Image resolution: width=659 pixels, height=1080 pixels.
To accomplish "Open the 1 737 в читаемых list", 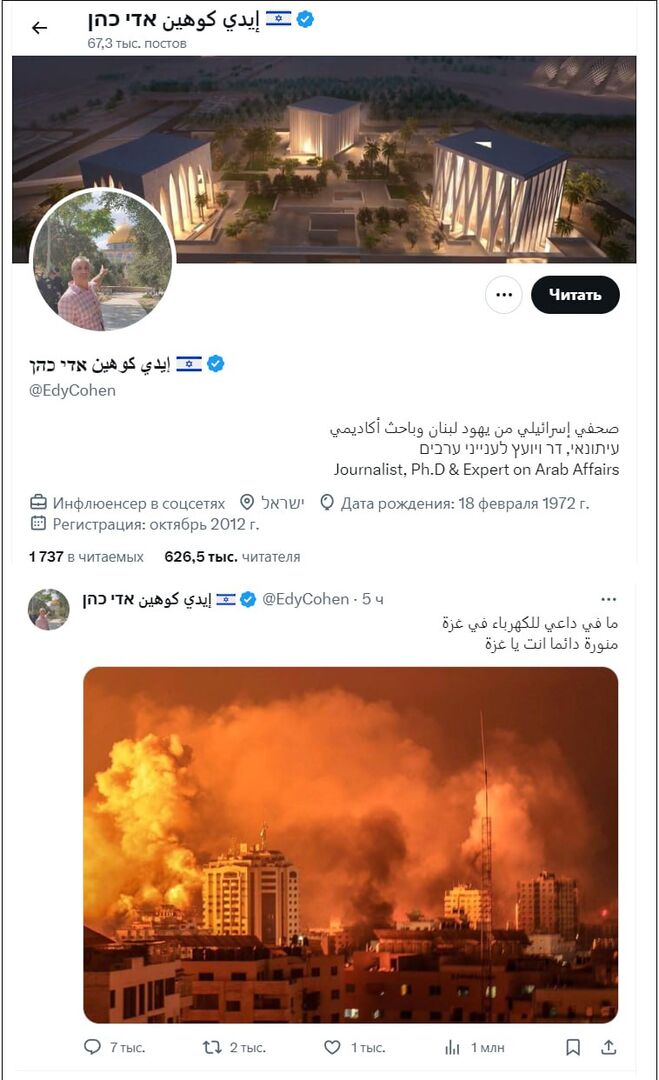I will pyautogui.click(x=86, y=557).
